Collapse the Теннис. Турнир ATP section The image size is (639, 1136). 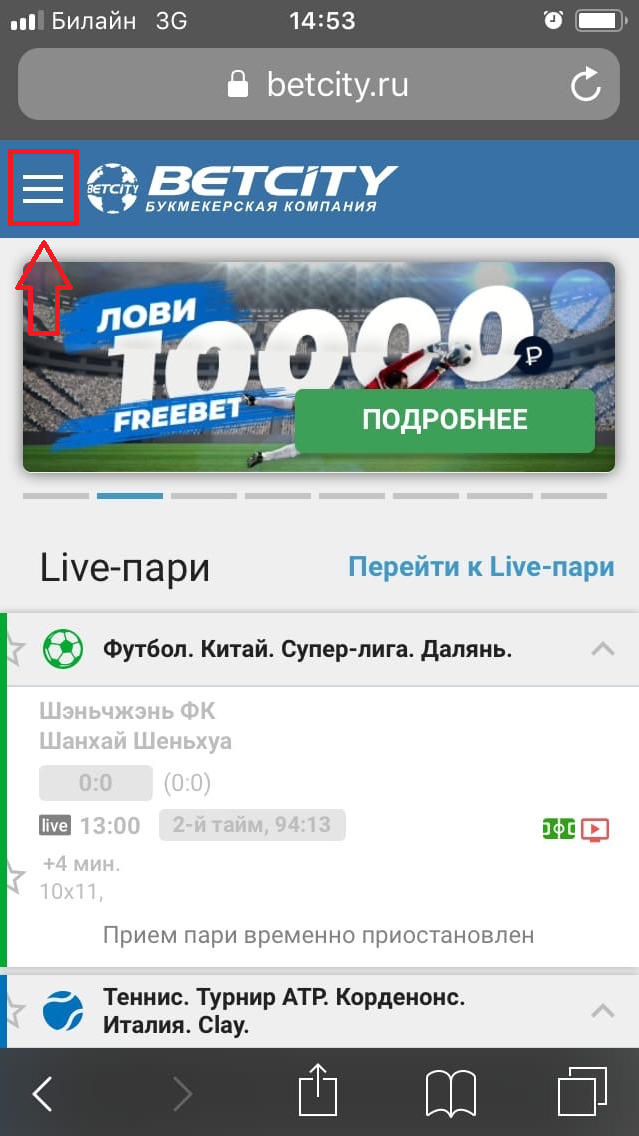tap(602, 1010)
